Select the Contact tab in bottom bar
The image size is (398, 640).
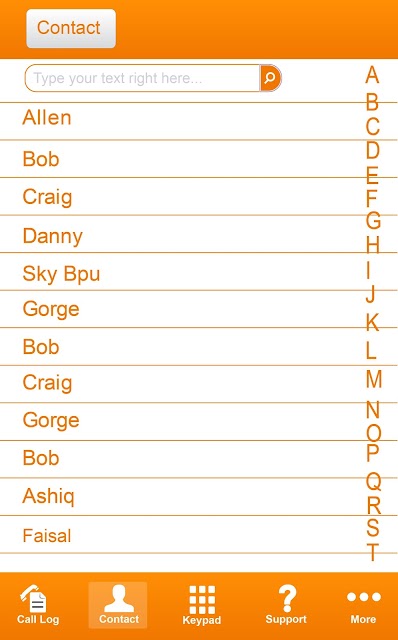118,605
